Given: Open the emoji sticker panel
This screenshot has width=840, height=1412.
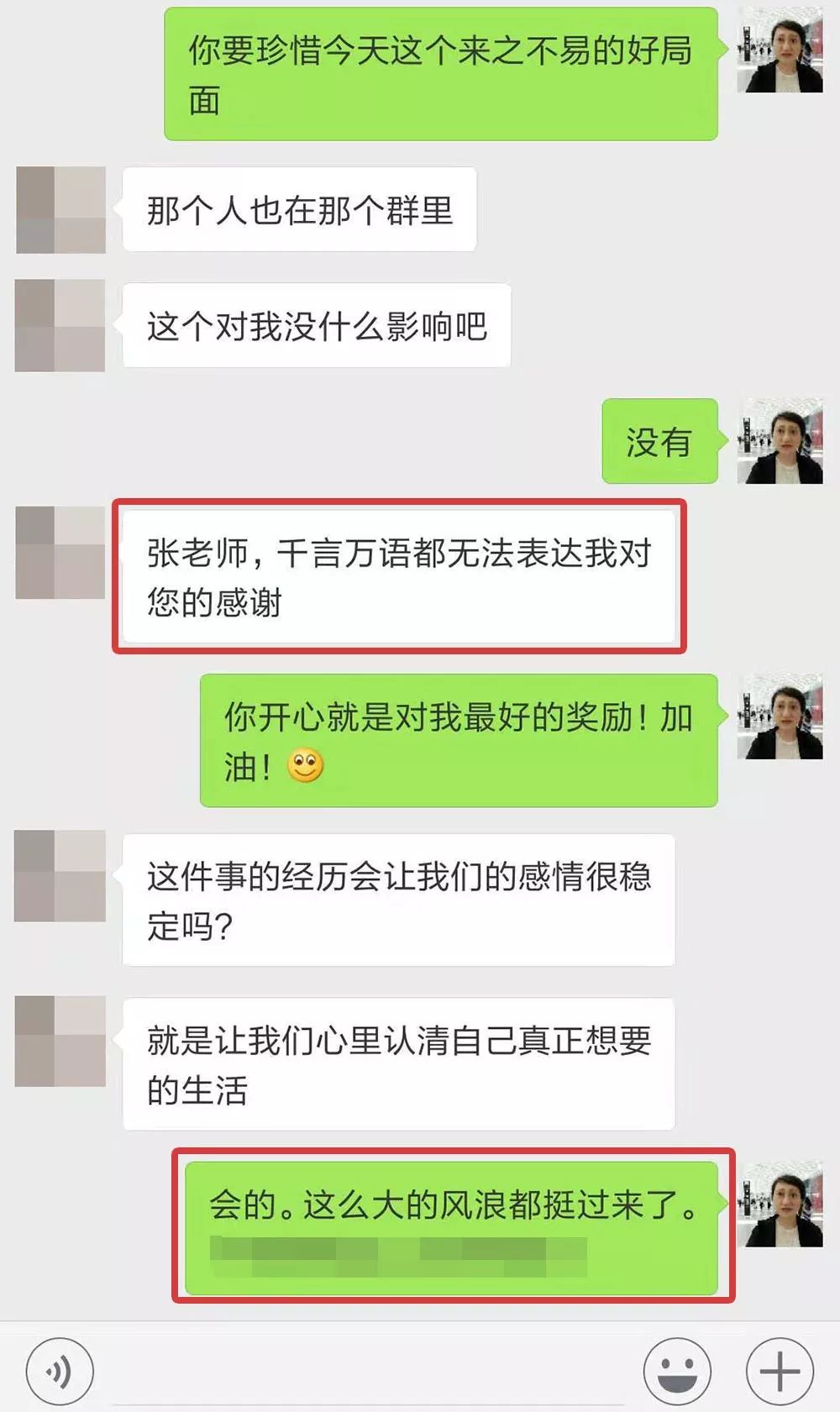Looking at the screenshot, I should pyautogui.click(x=677, y=1372).
